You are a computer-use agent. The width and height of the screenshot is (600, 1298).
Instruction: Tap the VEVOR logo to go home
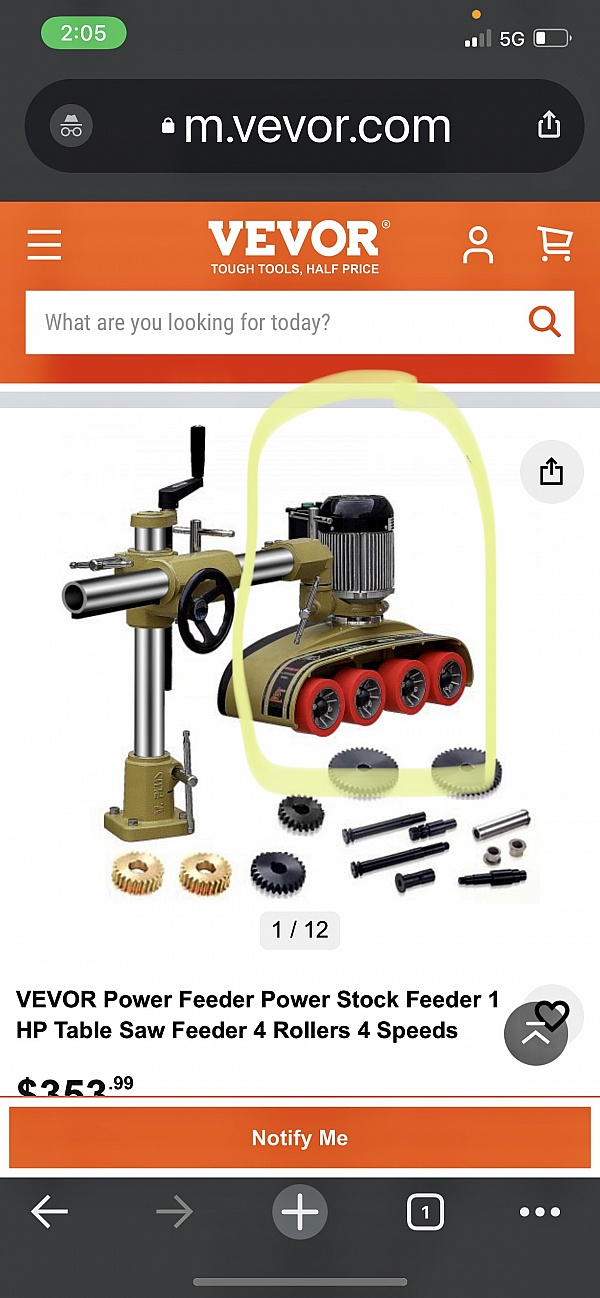(295, 245)
